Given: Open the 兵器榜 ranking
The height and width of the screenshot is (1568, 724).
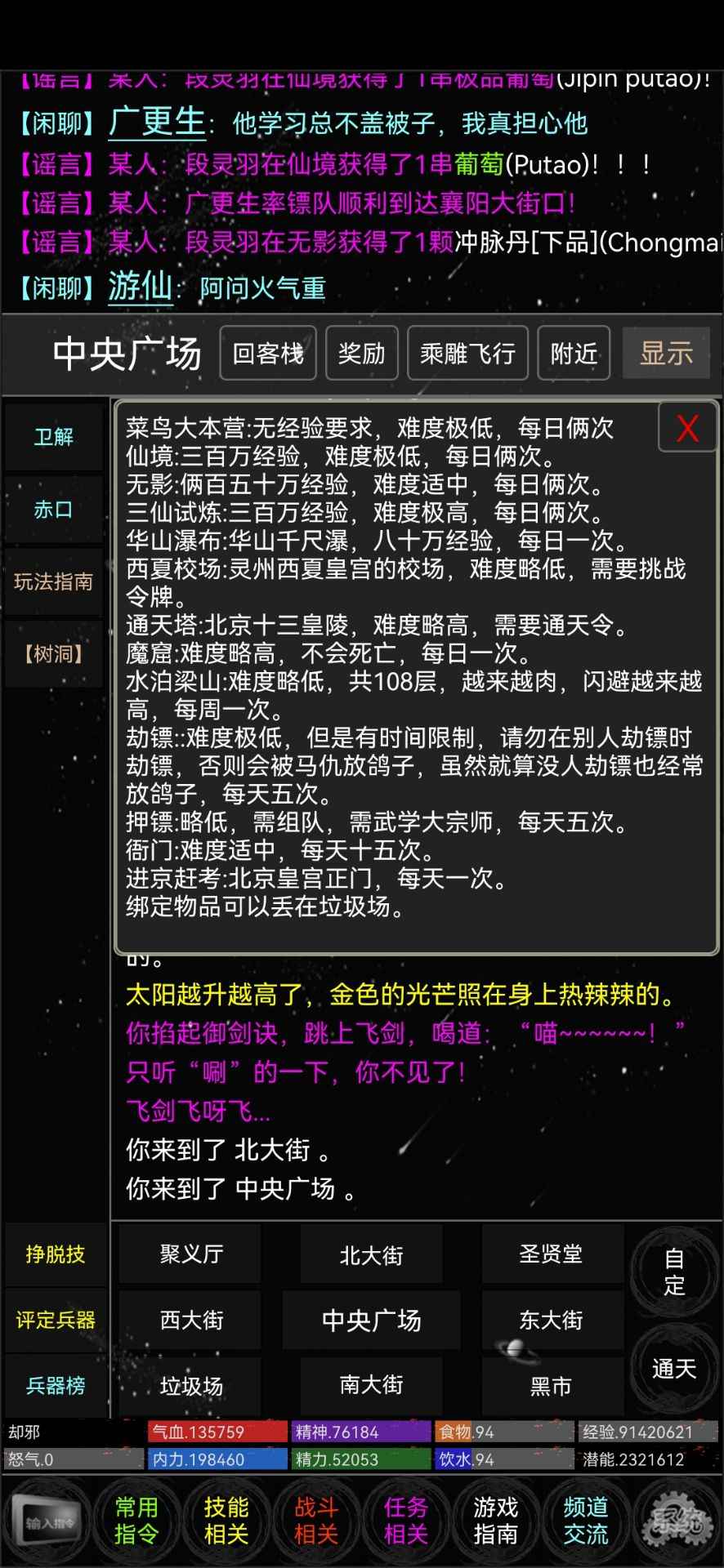Looking at the screenshot, I should pos(55,1385).
